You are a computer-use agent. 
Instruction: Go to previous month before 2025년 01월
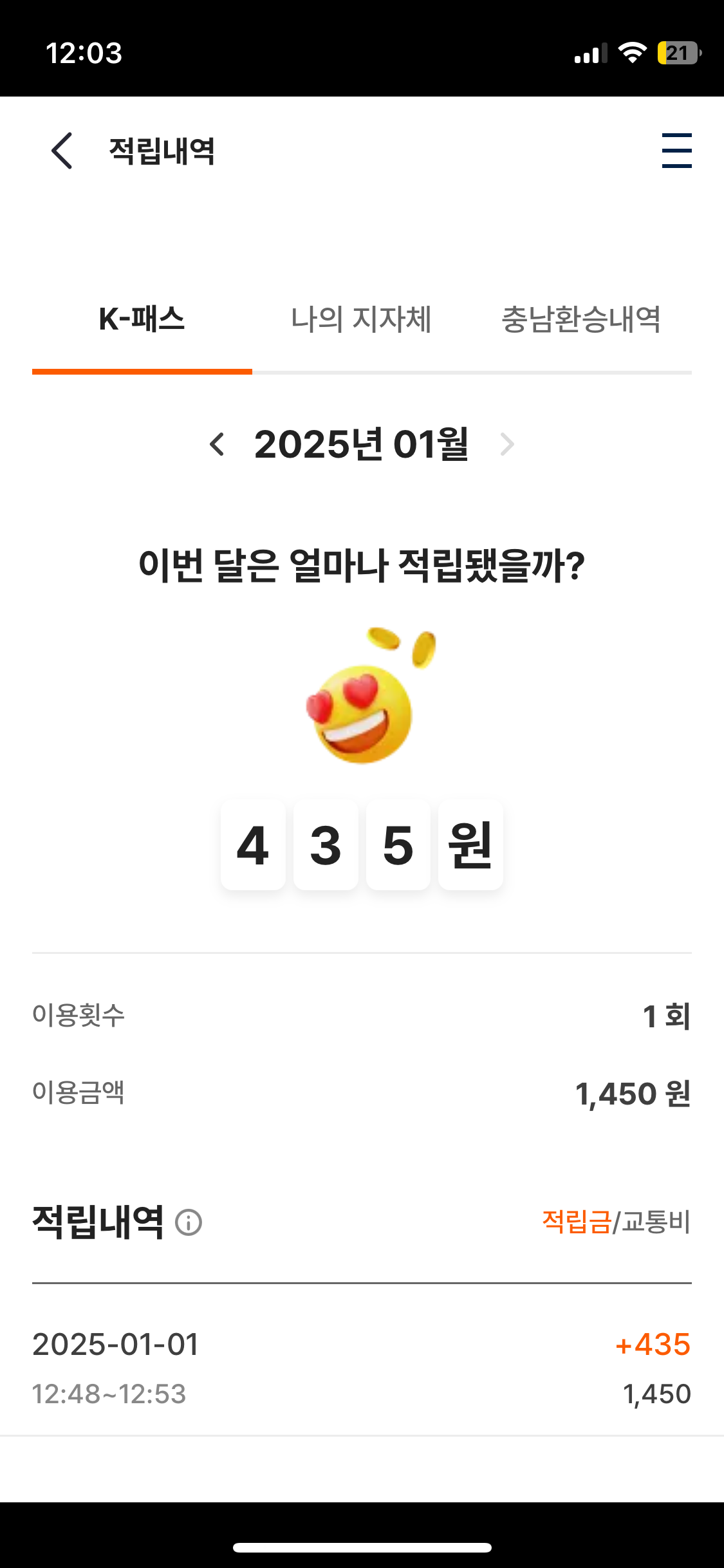tap(218, 444)
